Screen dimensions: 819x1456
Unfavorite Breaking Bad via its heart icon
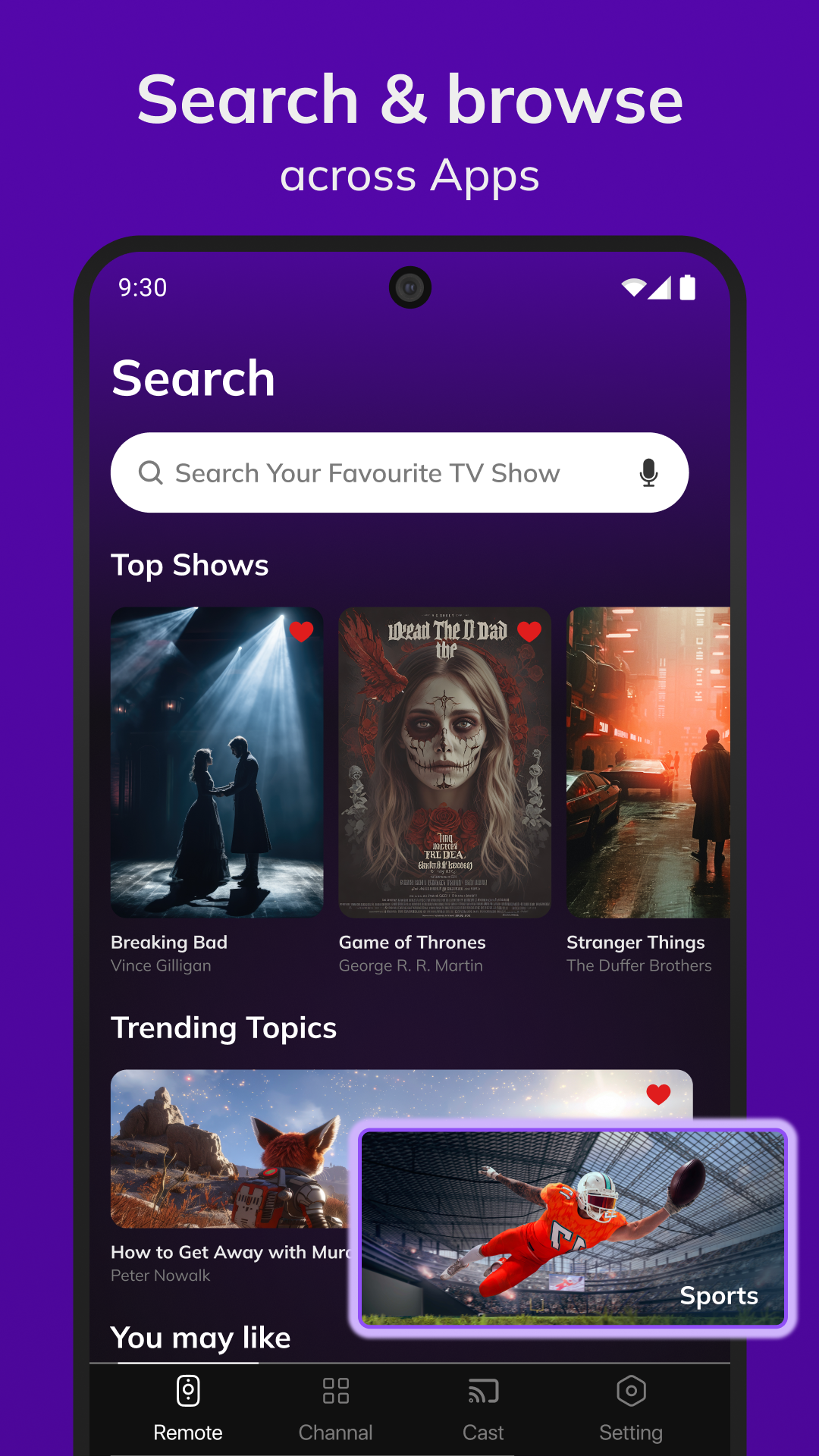coord(302,631)
